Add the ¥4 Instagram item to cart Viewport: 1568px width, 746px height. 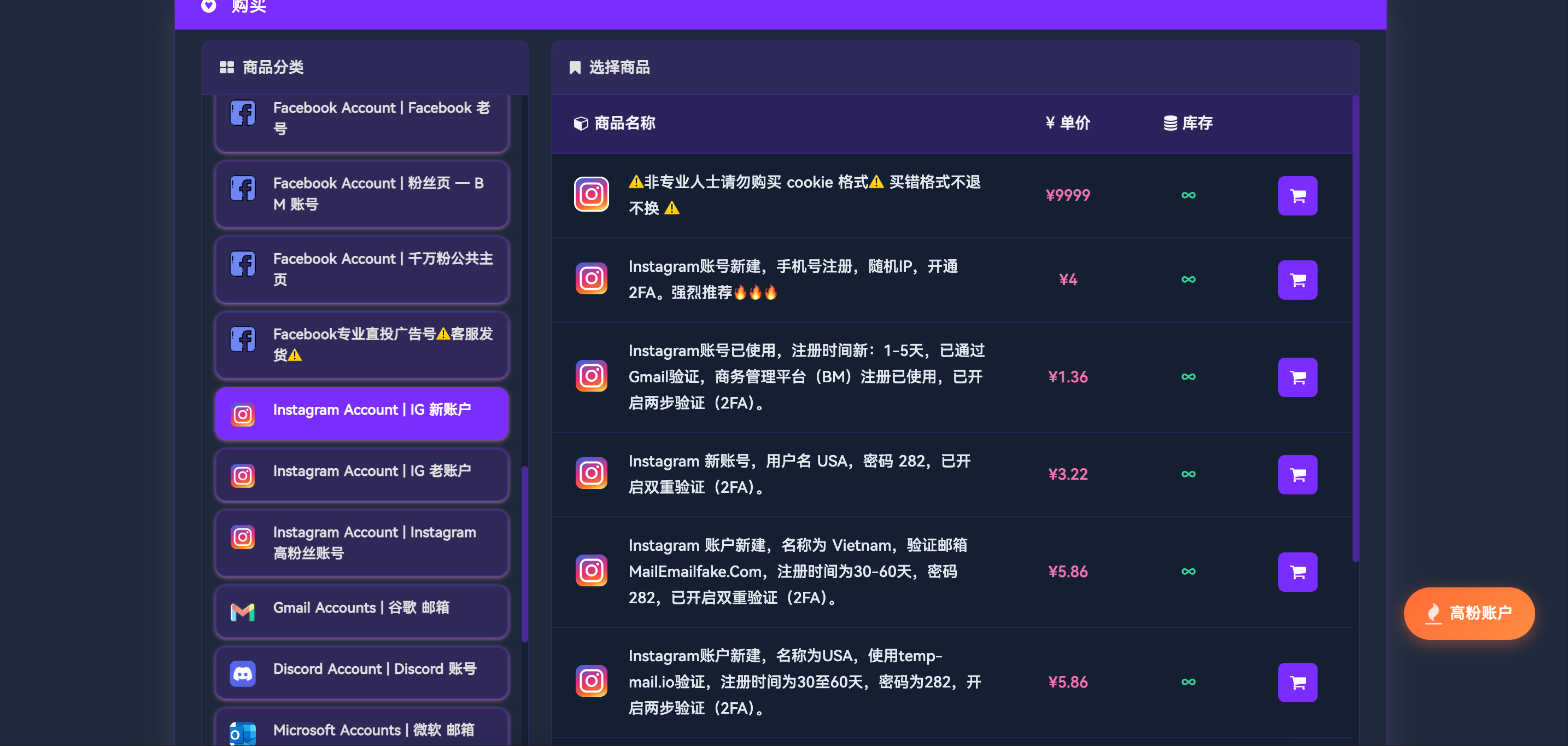pos(1296,279)
